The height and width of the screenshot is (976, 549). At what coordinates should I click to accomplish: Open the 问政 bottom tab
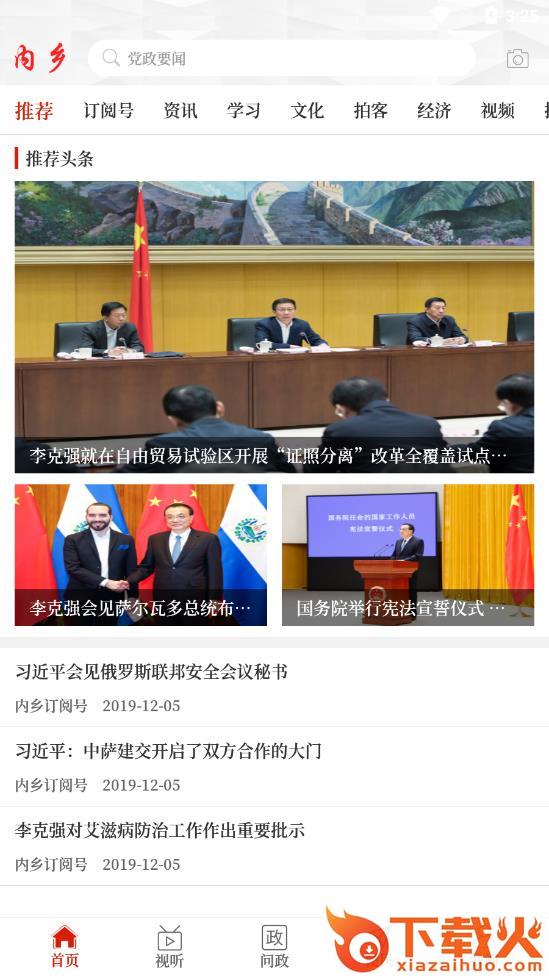tap(274, 946)
